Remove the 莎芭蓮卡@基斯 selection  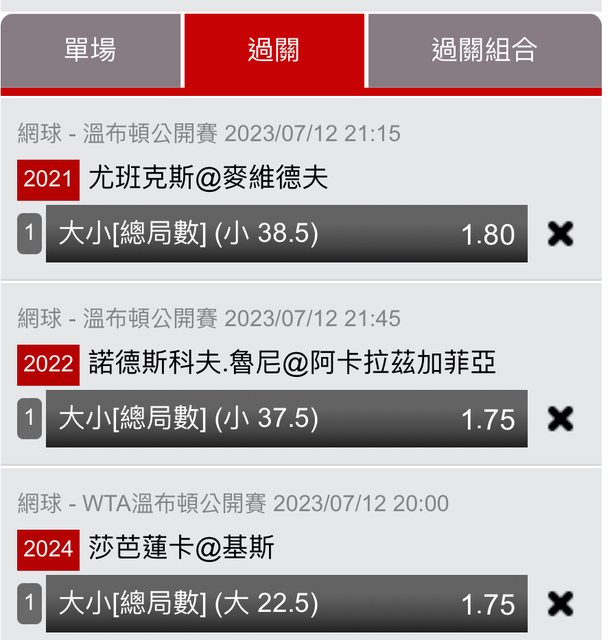(561, 603)
